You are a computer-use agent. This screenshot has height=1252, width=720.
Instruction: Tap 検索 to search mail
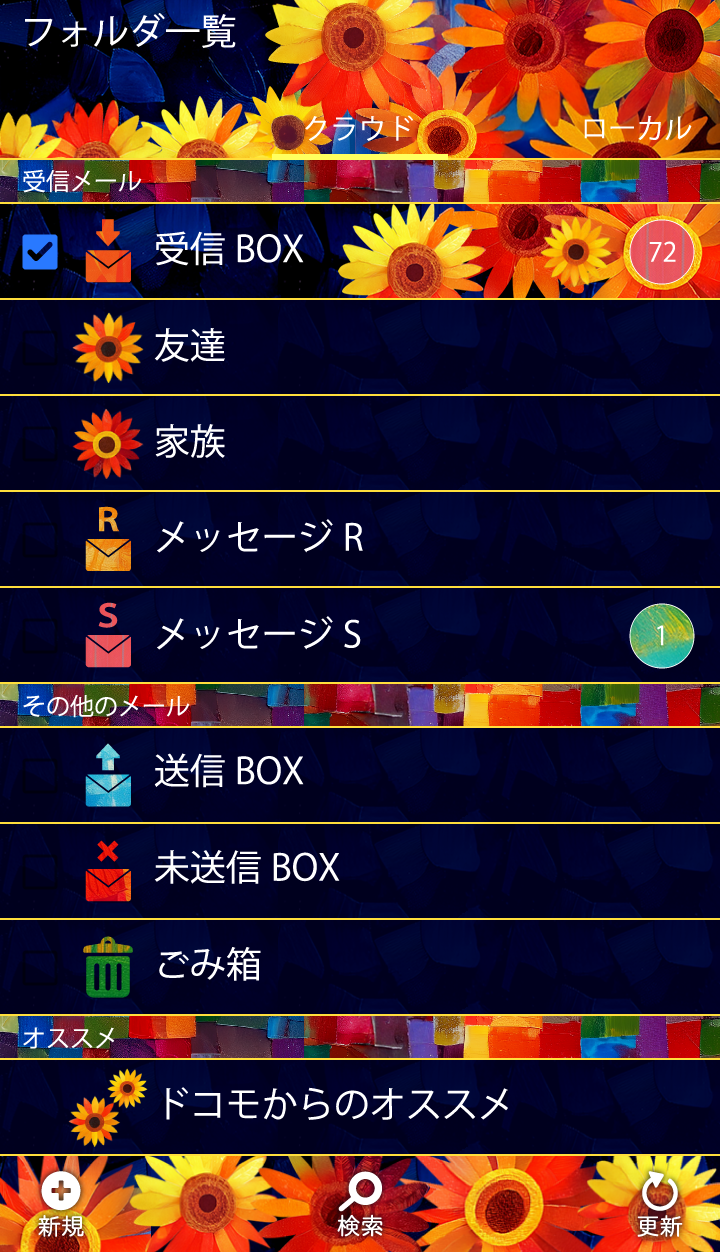click(x=360, y=1204)
